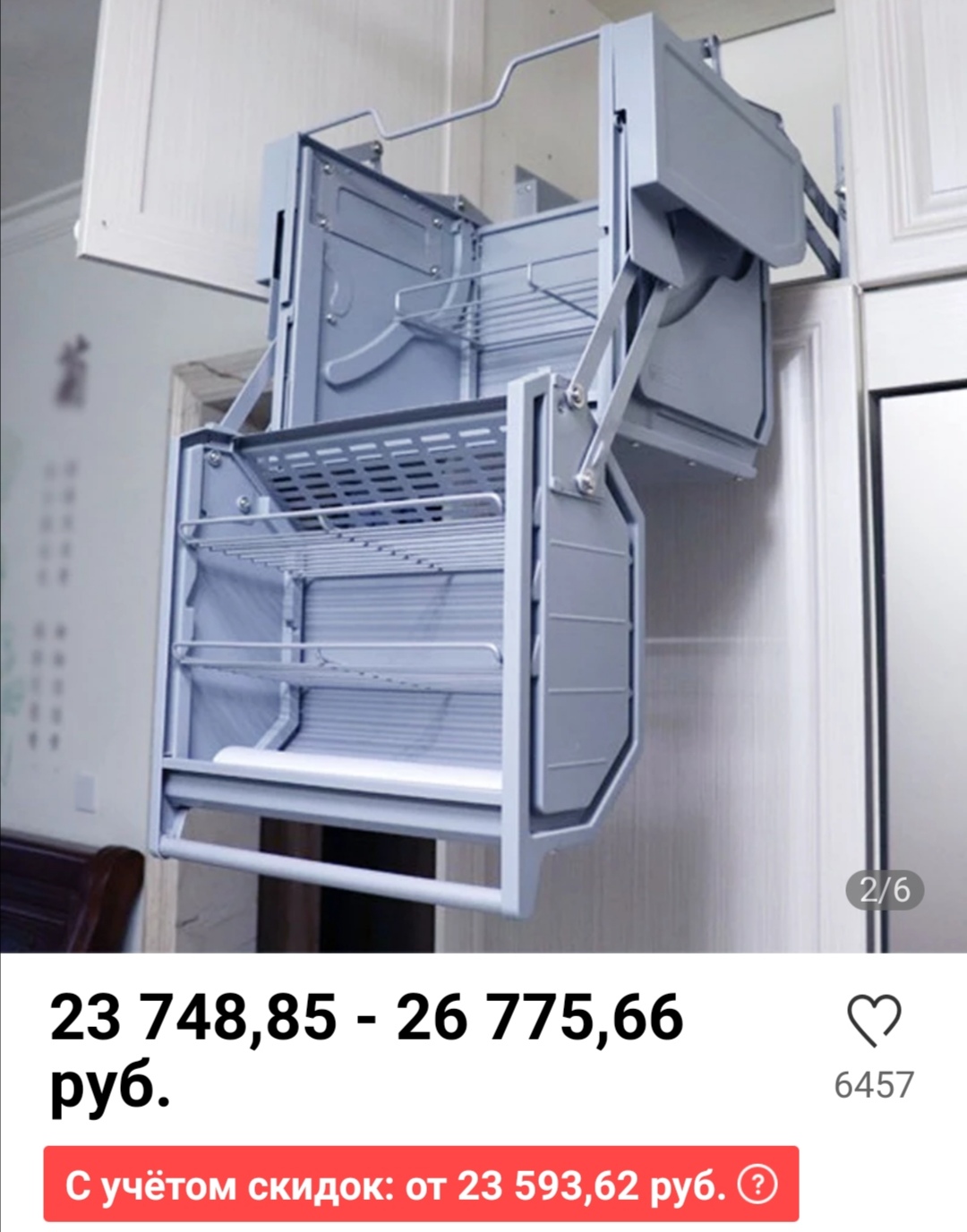967x1232 pixels.
Task: Open the discount info question mark
Action: [757, 1186]
